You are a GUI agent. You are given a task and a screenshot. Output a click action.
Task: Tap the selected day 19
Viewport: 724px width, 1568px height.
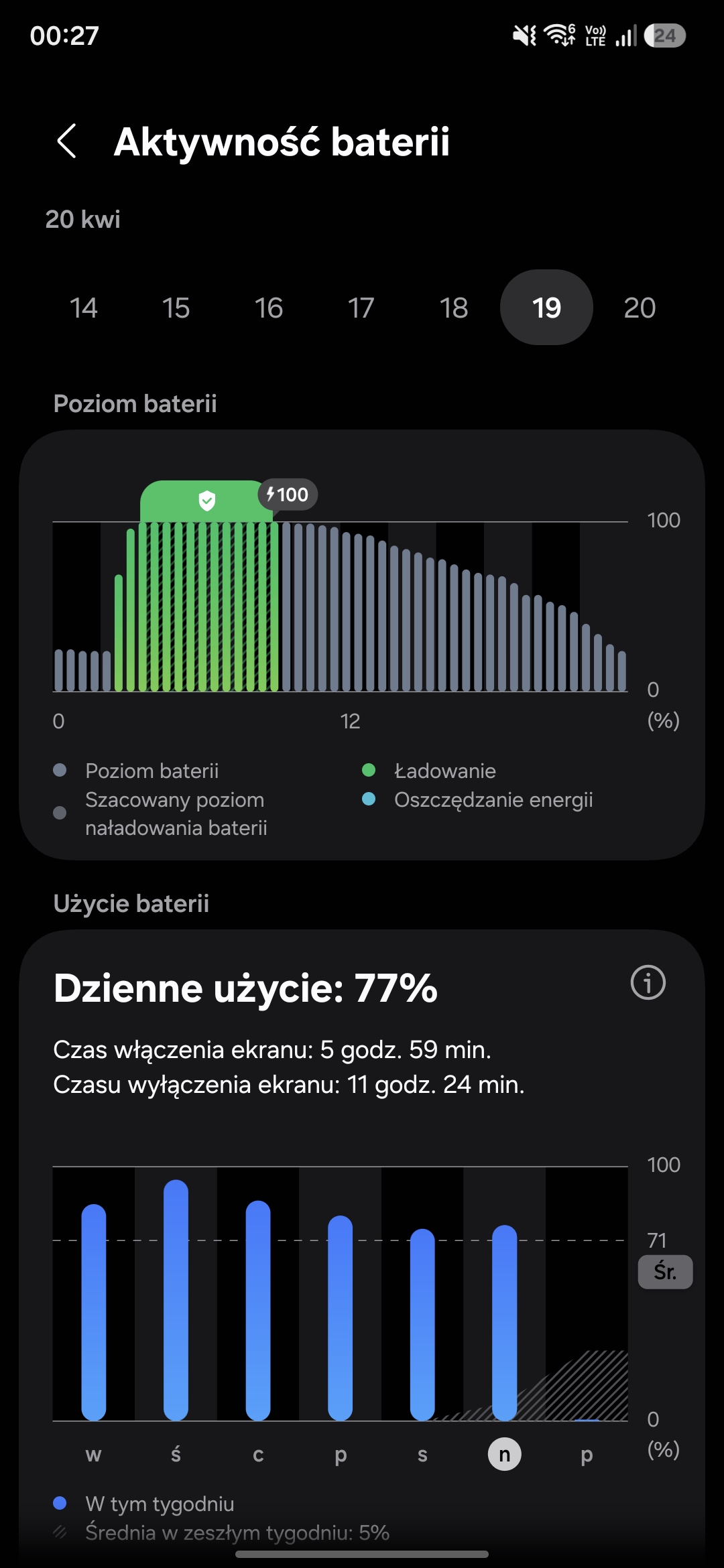[546, 308]
